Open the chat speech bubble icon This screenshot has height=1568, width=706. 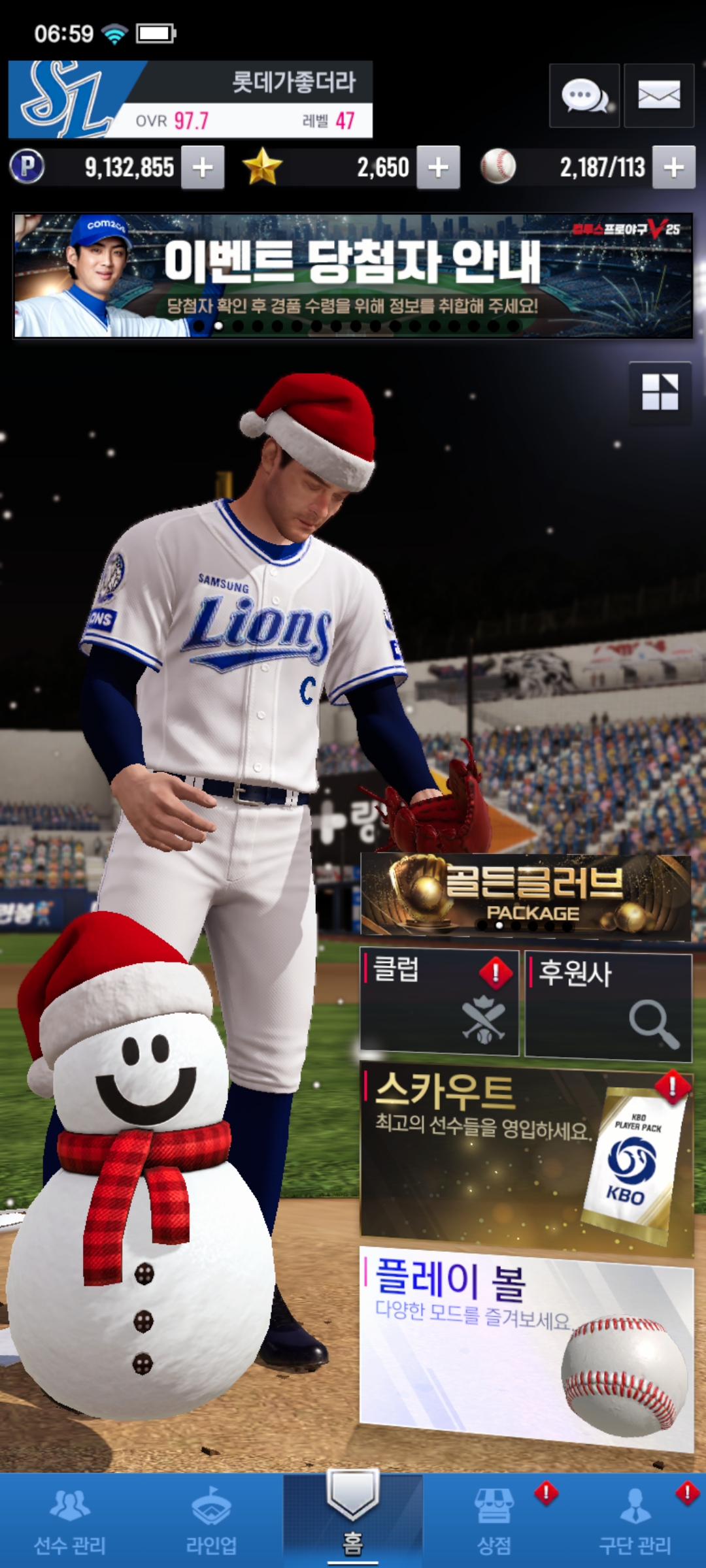coord(584,96)
